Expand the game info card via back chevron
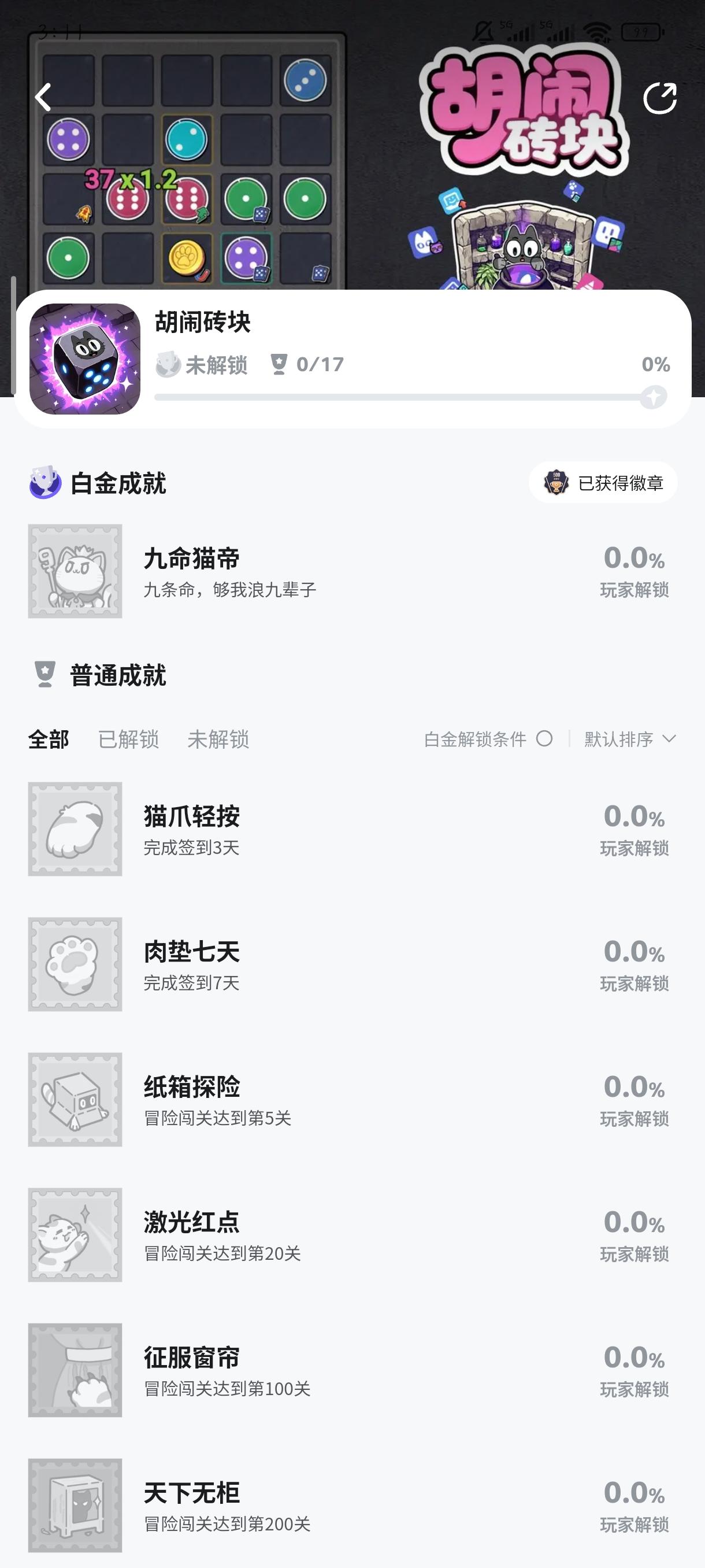Viewport: 705px width, 1568px height. pos(43,97)
